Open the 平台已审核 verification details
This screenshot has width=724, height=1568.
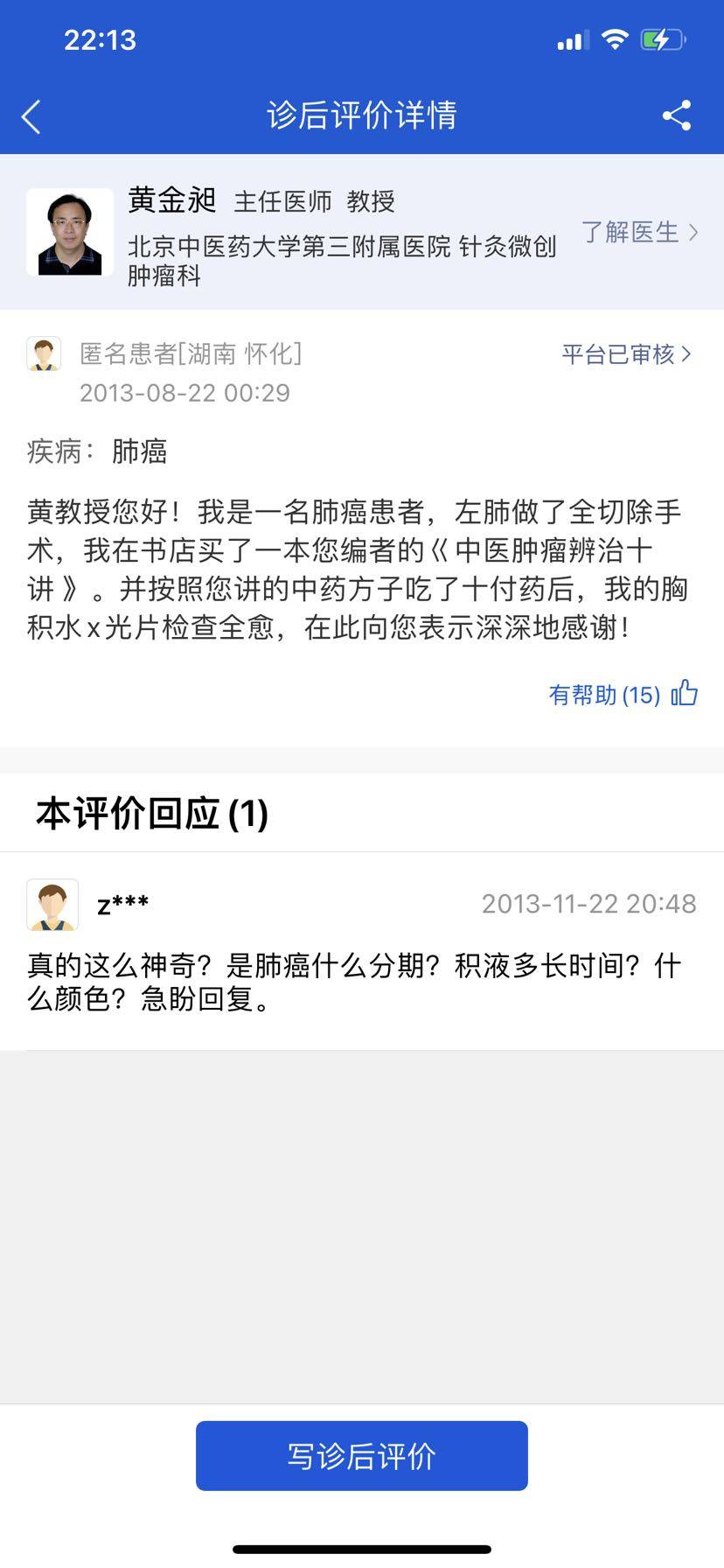tap(625, 354)
